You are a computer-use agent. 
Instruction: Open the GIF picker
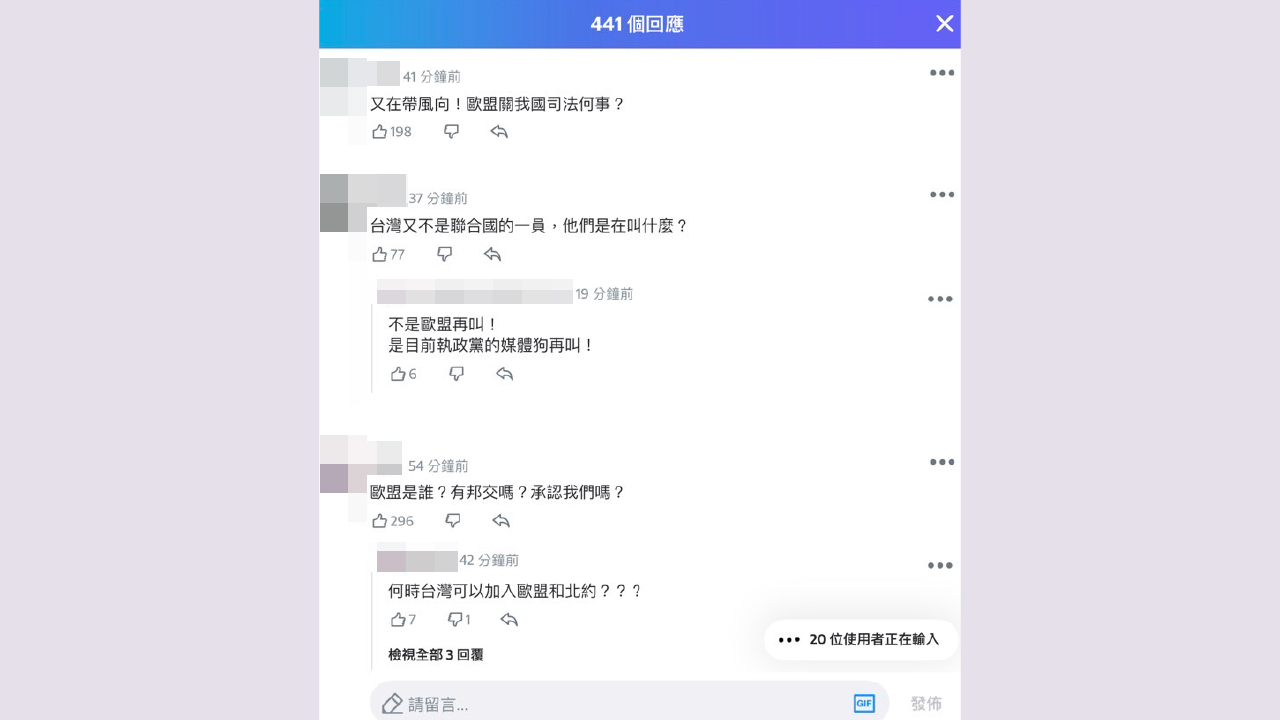pos(864,704)
